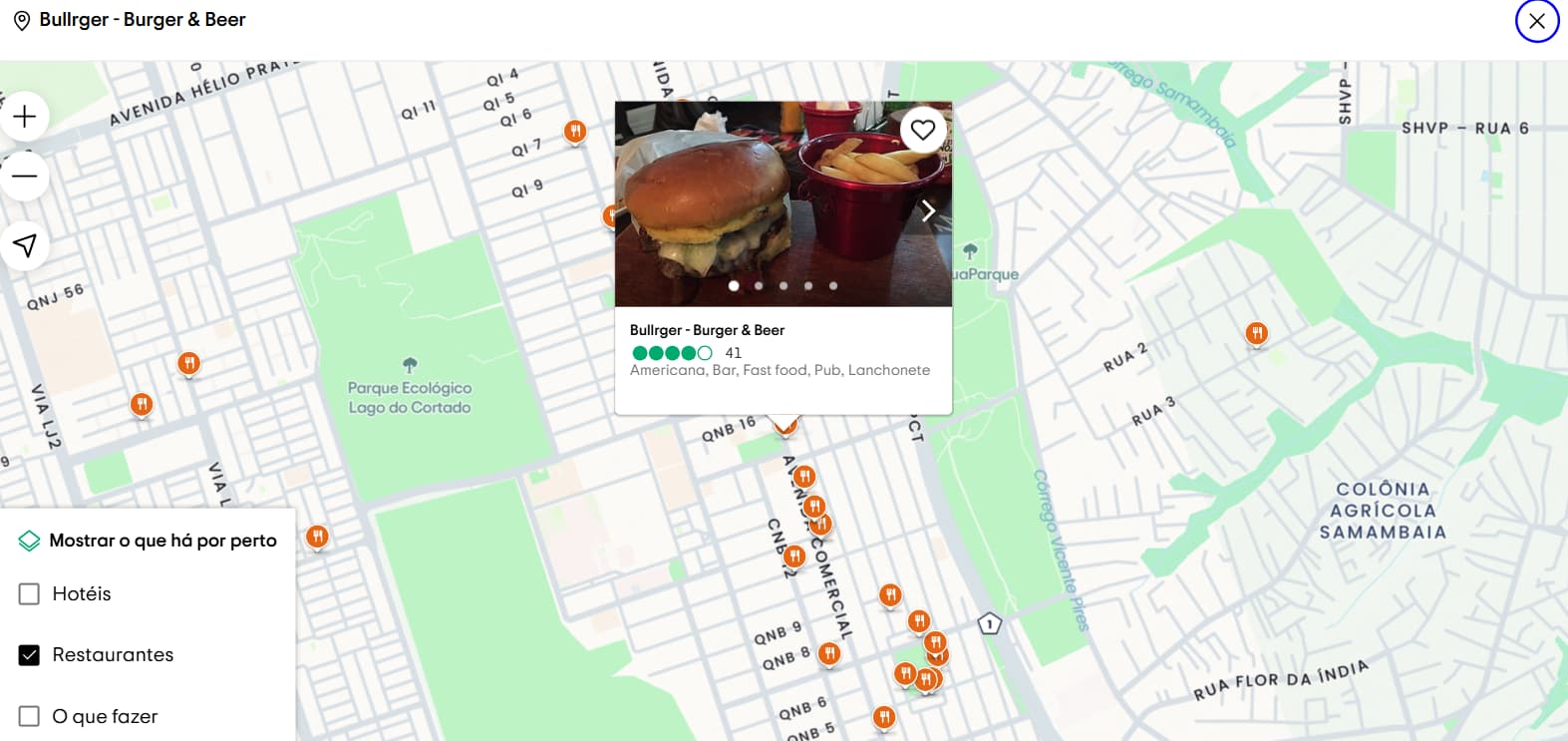Image resolution: width=1568 pixels, height=741 pixels.
Task: Open Bullrger - Burger & Beer card
Action: click(707, 330)
